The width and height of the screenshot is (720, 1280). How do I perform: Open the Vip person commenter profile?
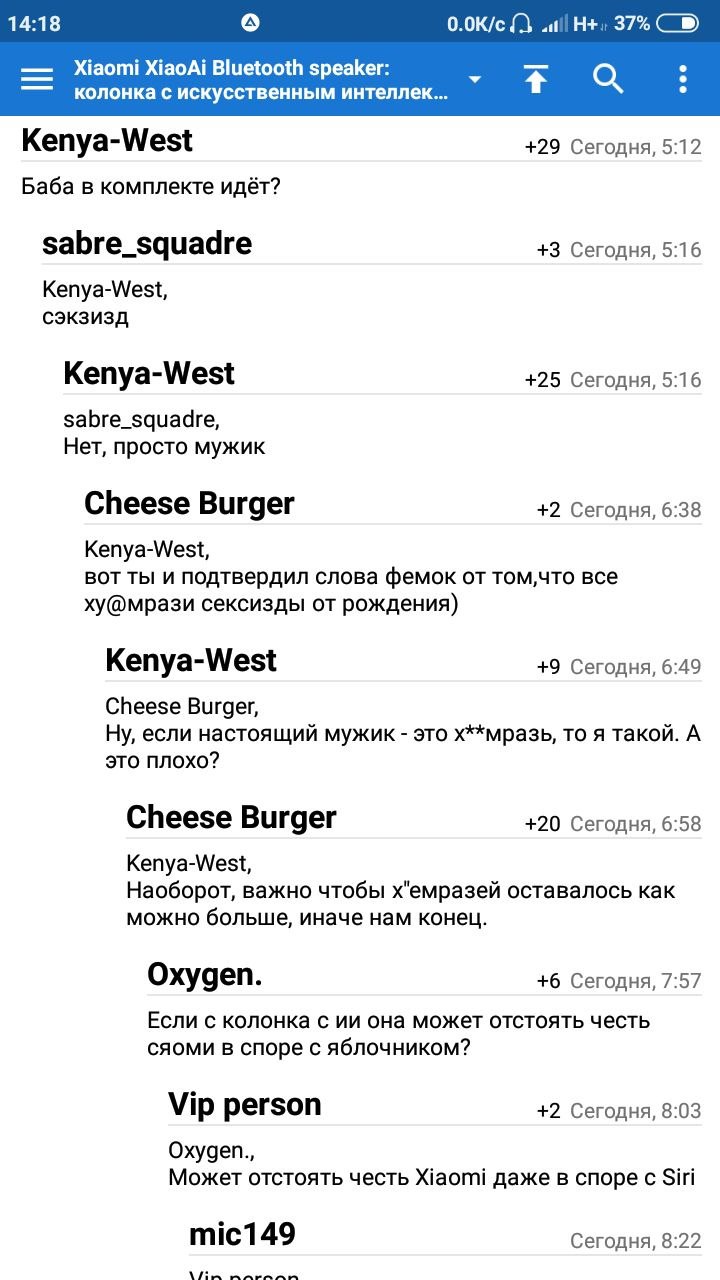(x=245, y=1104)
